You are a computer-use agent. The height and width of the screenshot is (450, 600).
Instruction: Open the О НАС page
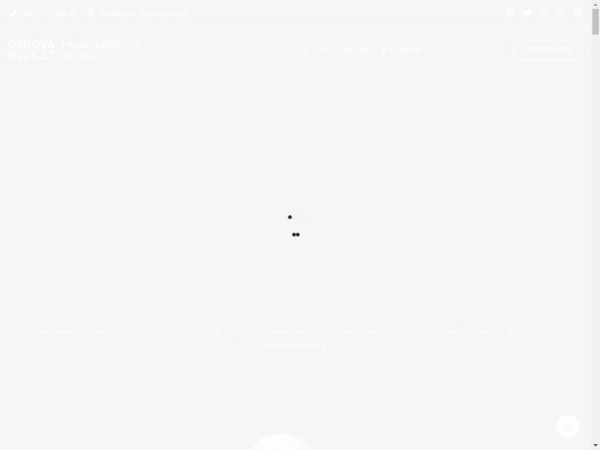(x=316, y=50)
